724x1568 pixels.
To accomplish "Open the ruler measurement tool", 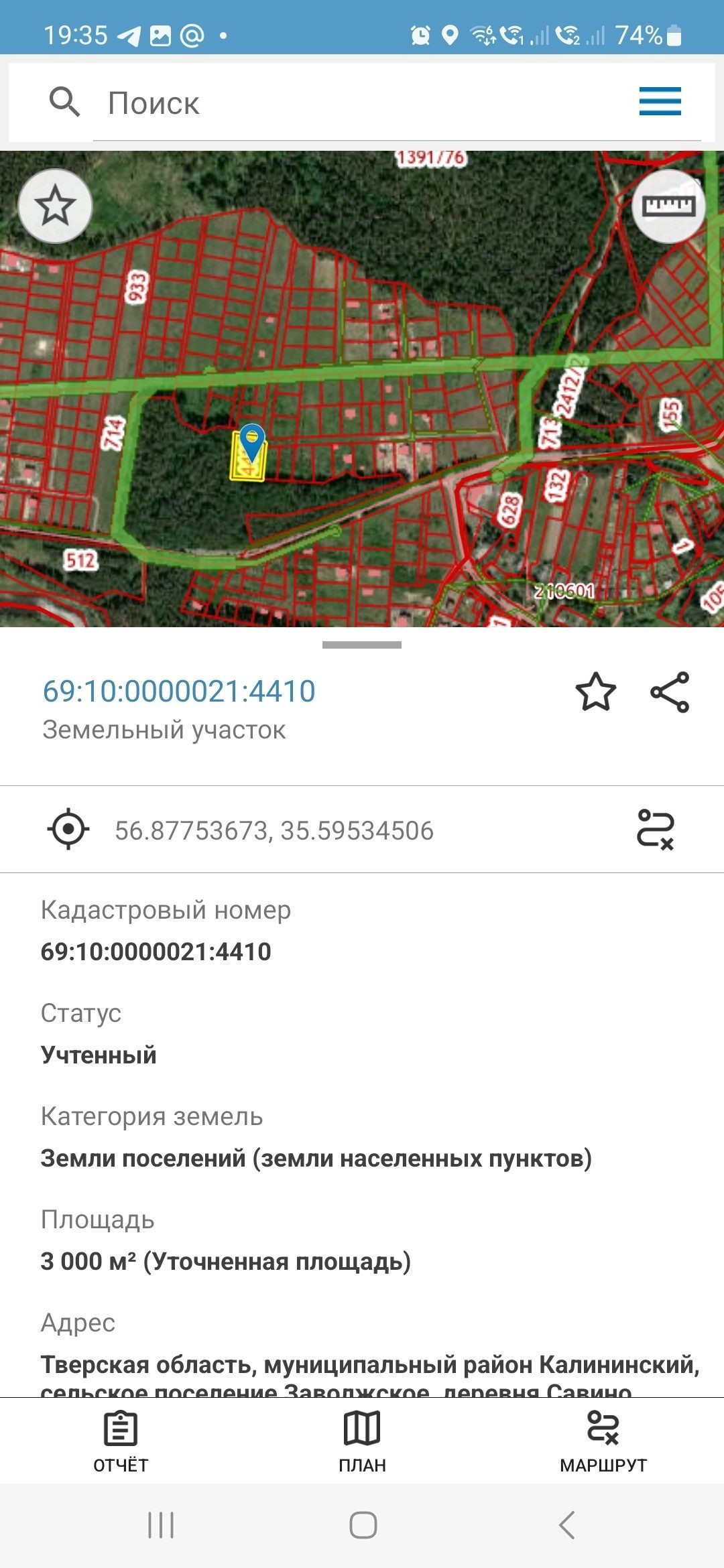I will pyautogui.click(x=668, y=206).
